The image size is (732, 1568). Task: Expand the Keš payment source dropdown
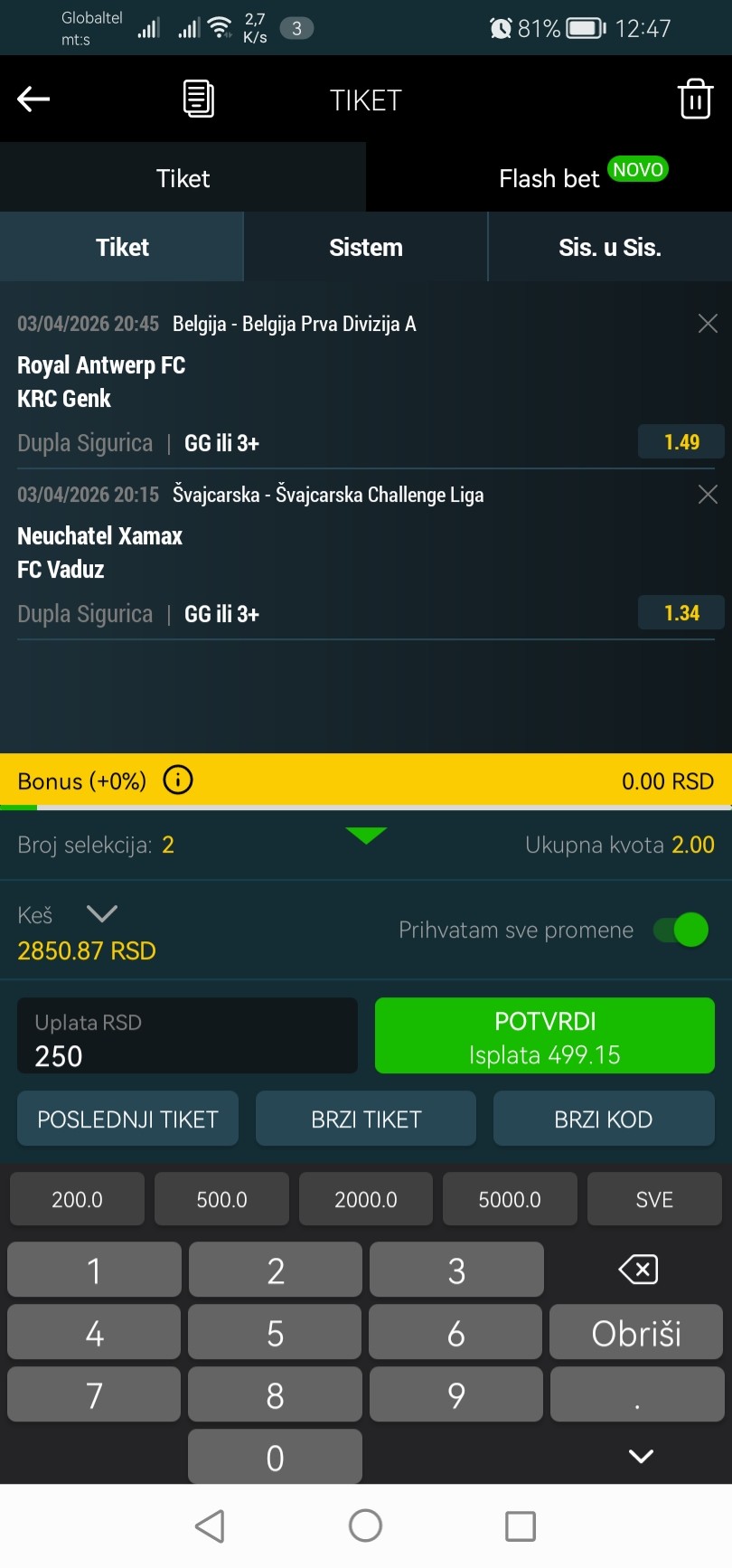pyautogui.click(x=102, y=914)
